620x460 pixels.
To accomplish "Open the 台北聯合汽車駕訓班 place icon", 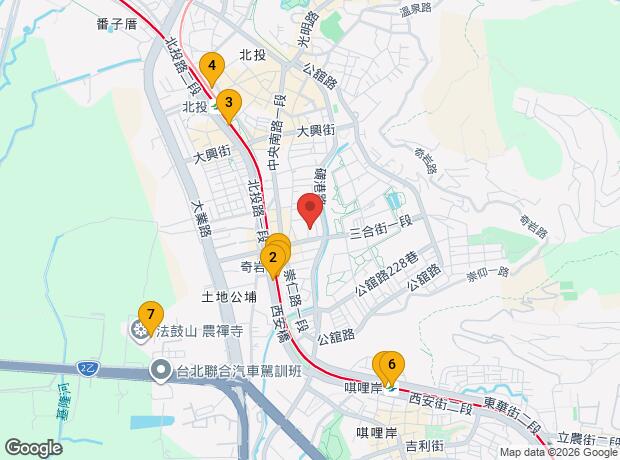I will coord(159,372).
